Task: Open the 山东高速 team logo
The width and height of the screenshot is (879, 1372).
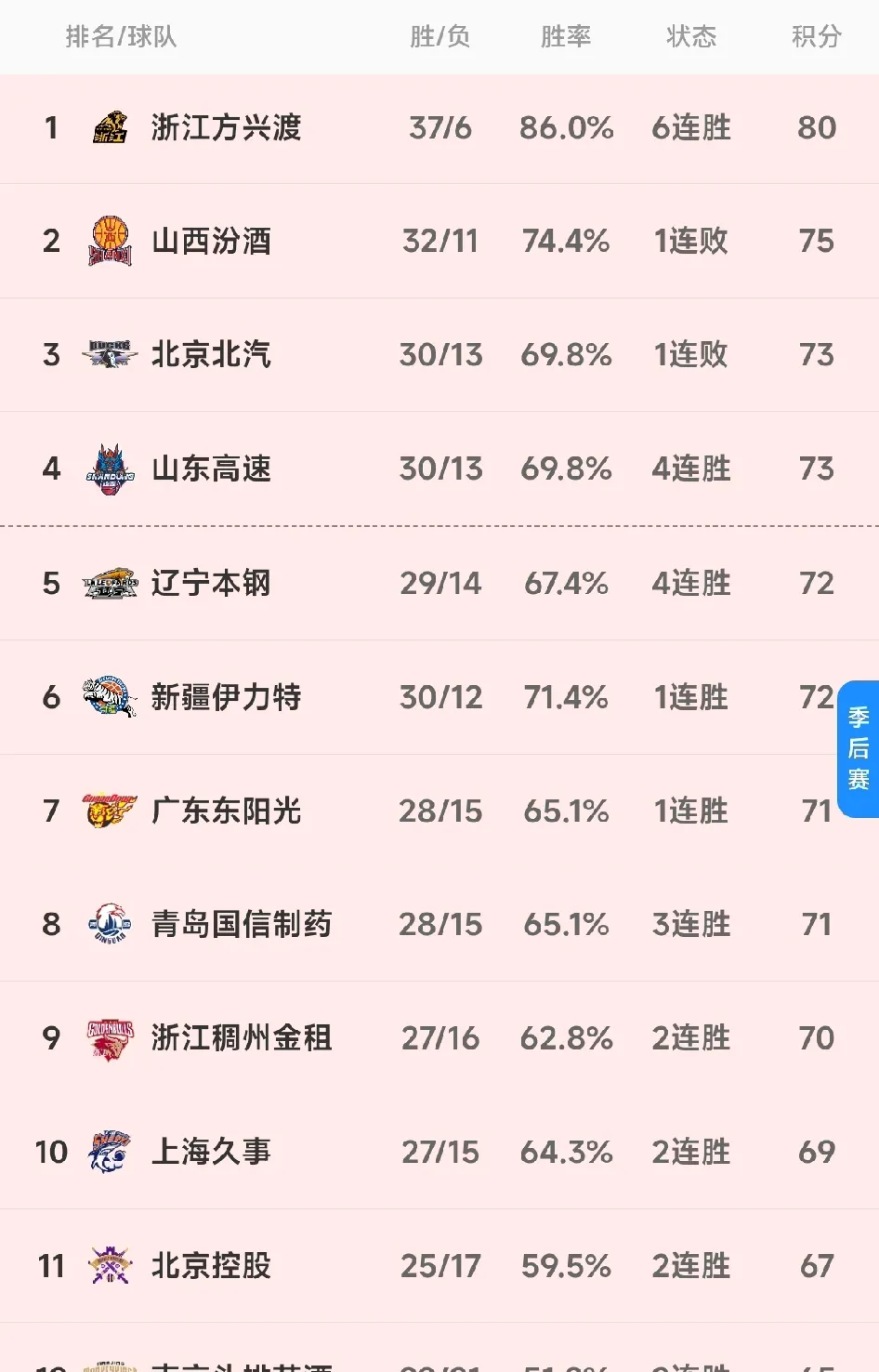Action: point(109,468)
